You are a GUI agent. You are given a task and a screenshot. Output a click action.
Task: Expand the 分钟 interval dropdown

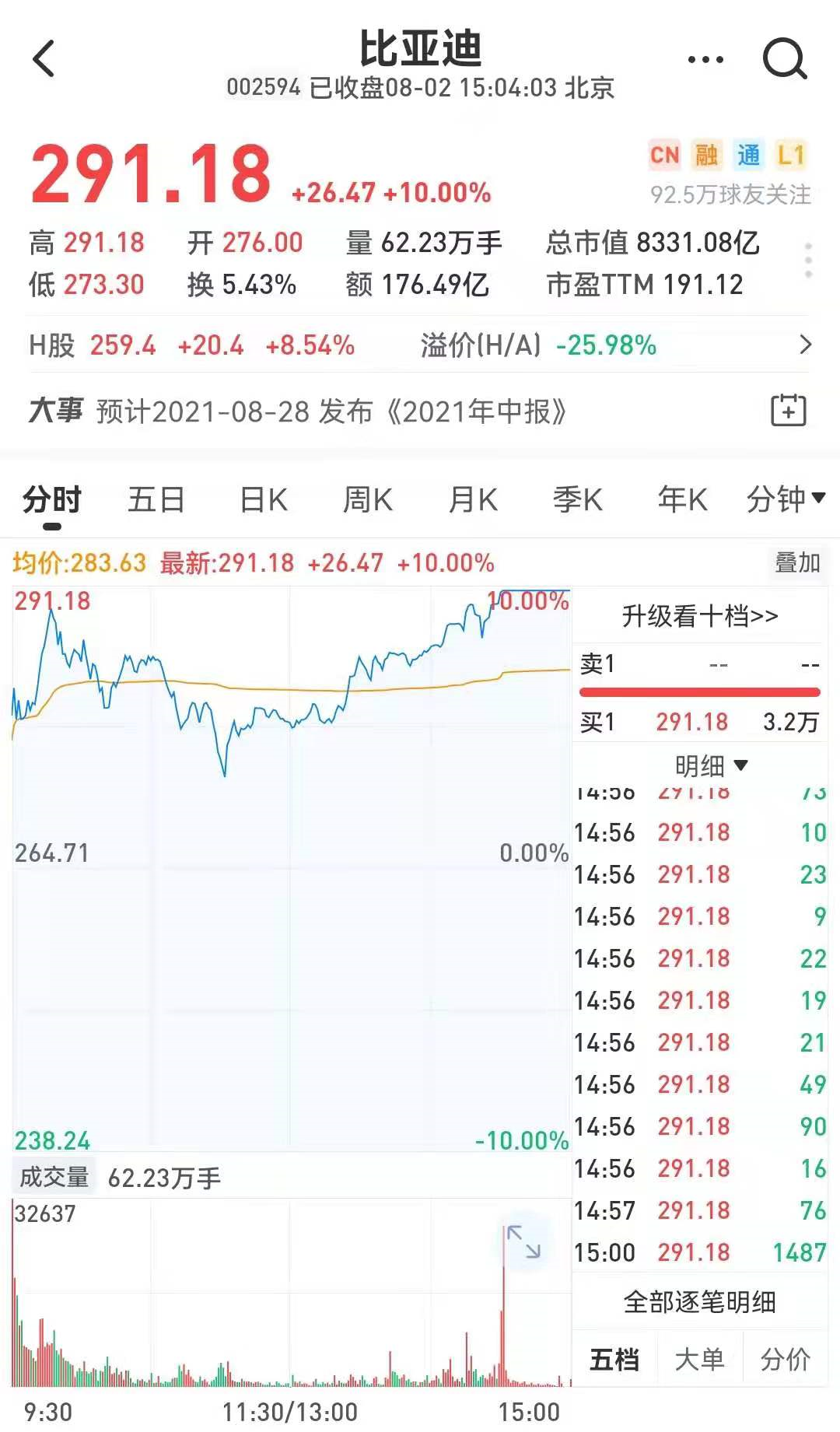785,499
